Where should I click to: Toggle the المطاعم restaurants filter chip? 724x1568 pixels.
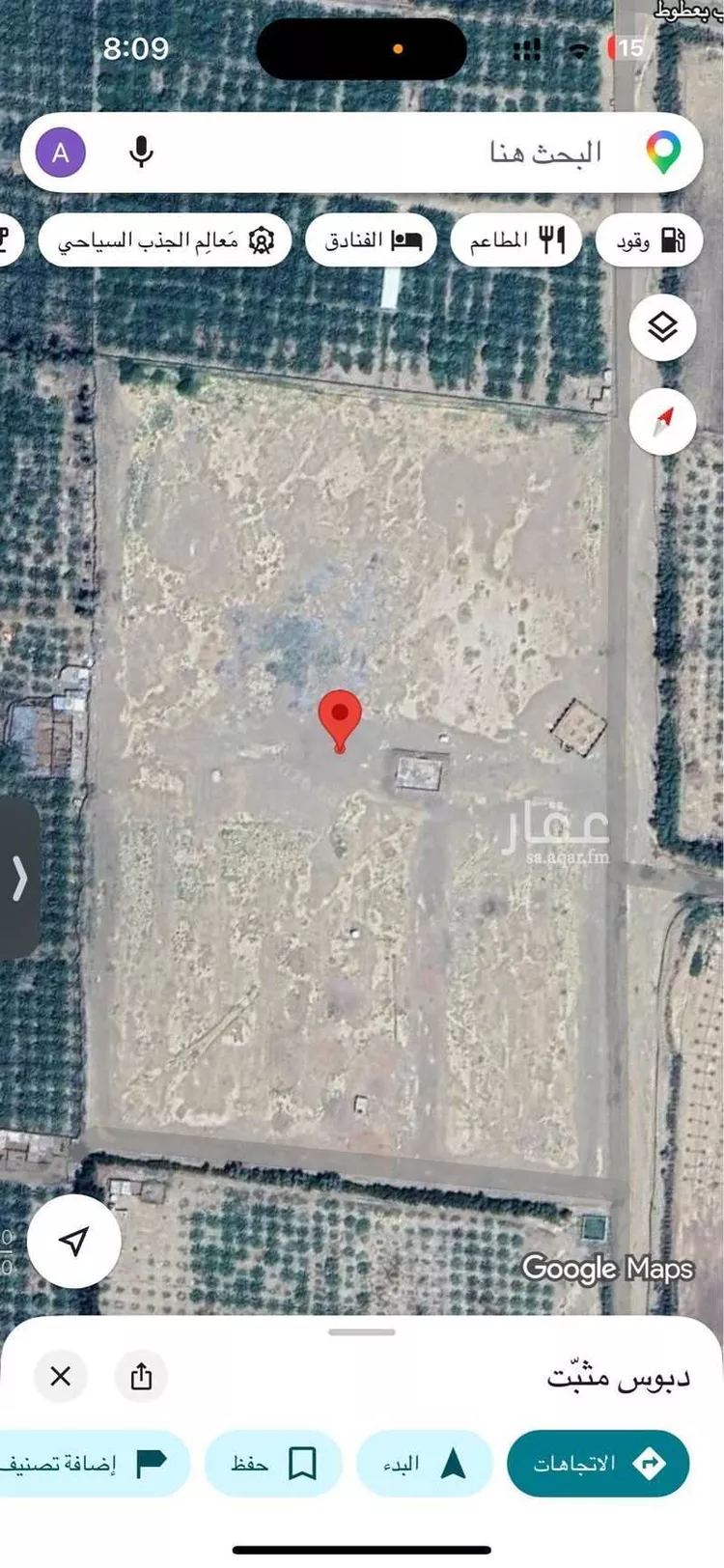tap(515, 239)
